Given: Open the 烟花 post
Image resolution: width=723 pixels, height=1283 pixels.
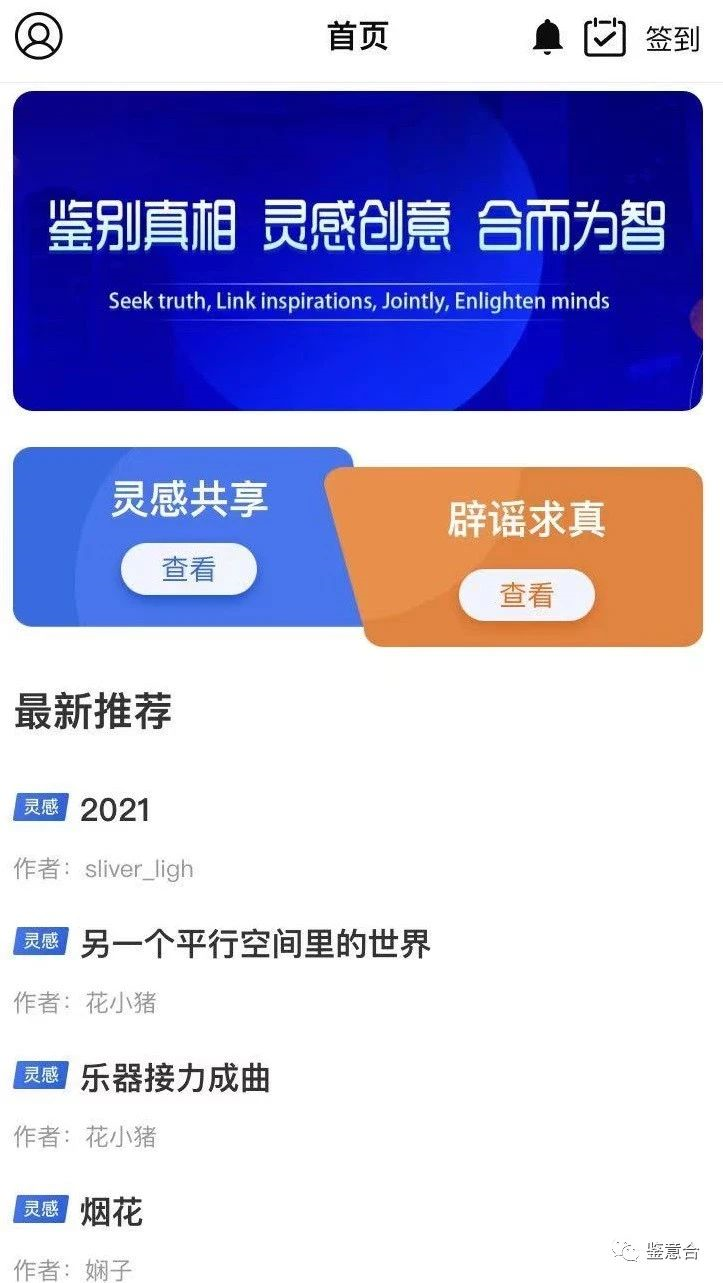Looking at the screenshot, I should (111, 1212).
